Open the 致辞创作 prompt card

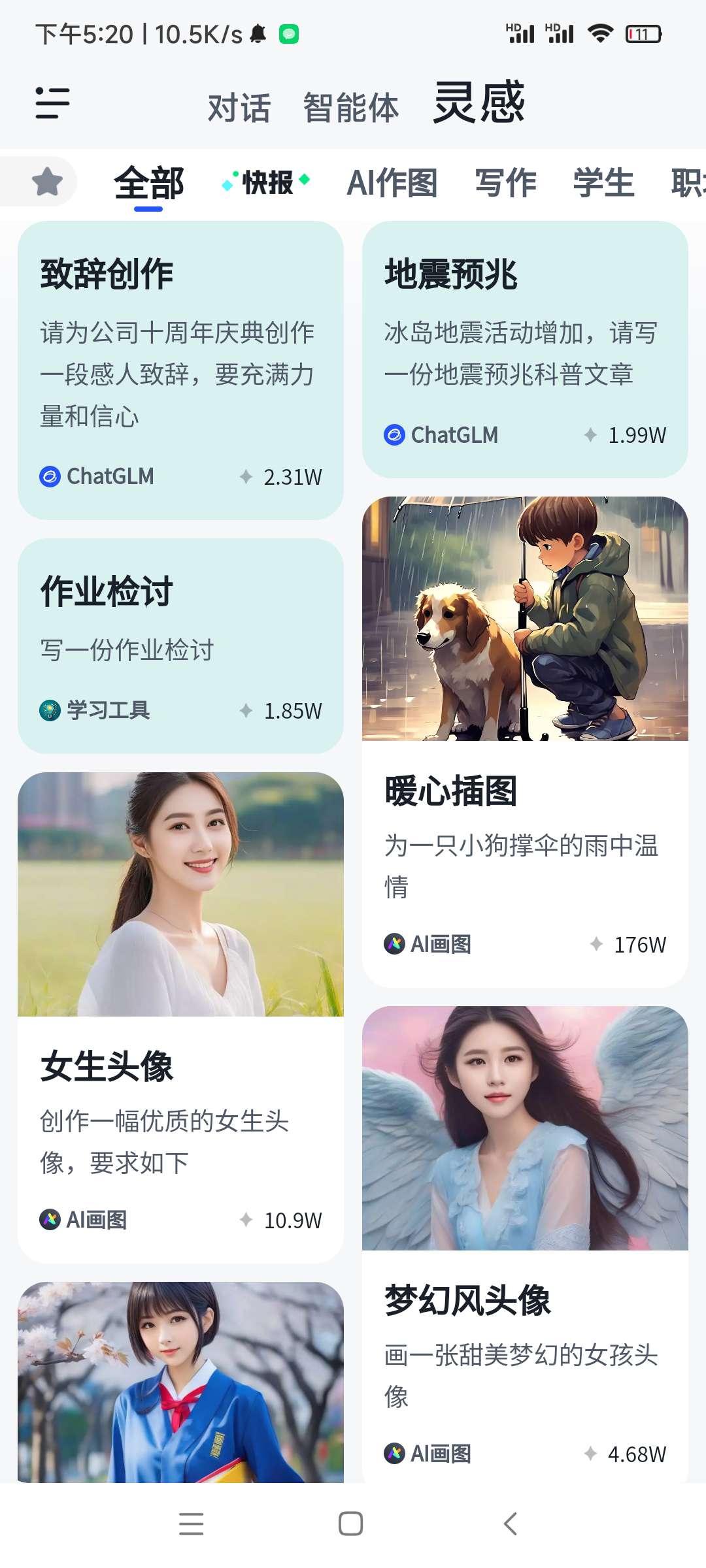180,370
